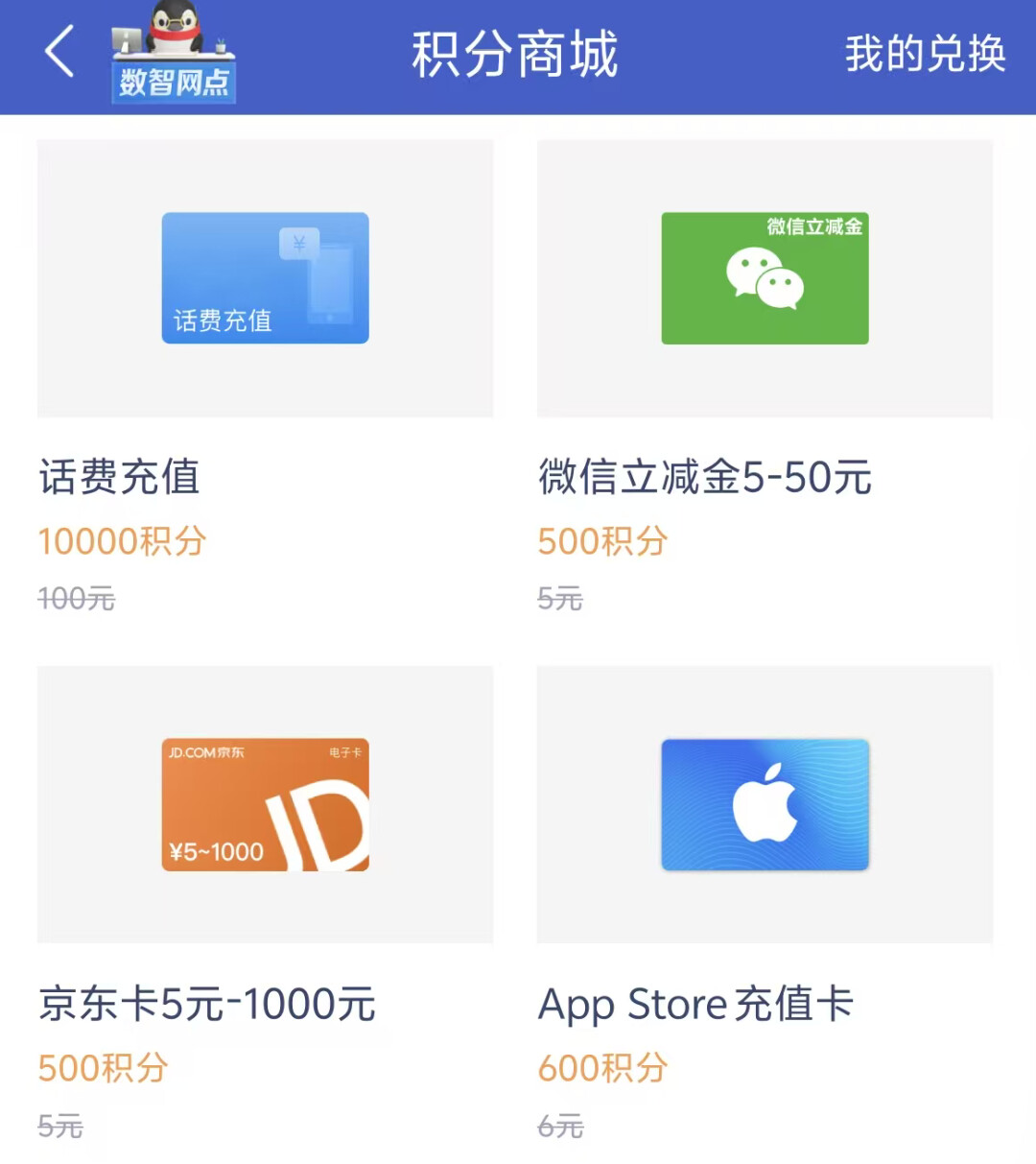Select the 微信立减金5-50元 reward
Viewport: 1036px width, 1164px height.
(x=765, y=278)
